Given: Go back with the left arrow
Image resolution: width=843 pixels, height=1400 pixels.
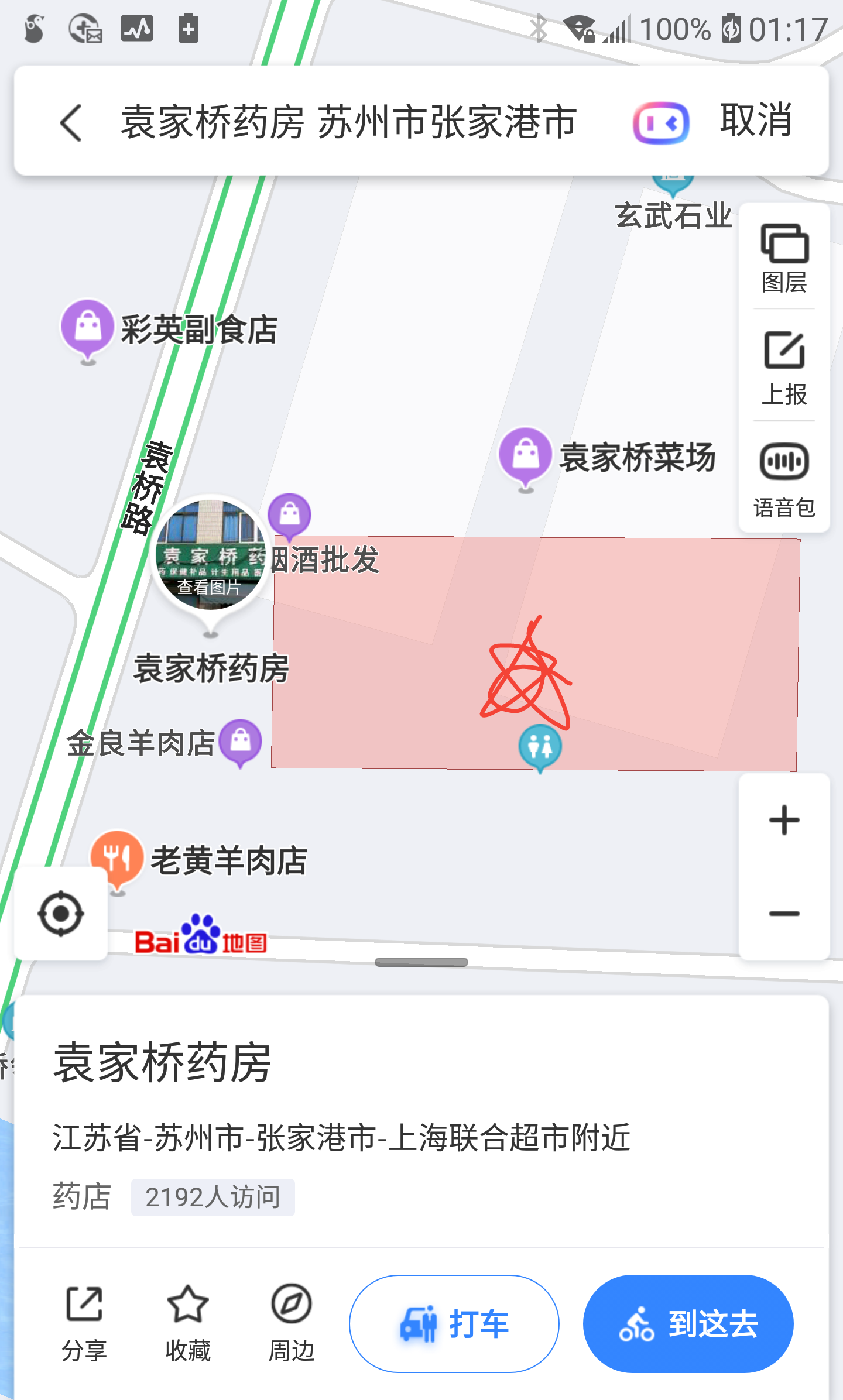Looking at the screenshot, I should tap(70, 123).
